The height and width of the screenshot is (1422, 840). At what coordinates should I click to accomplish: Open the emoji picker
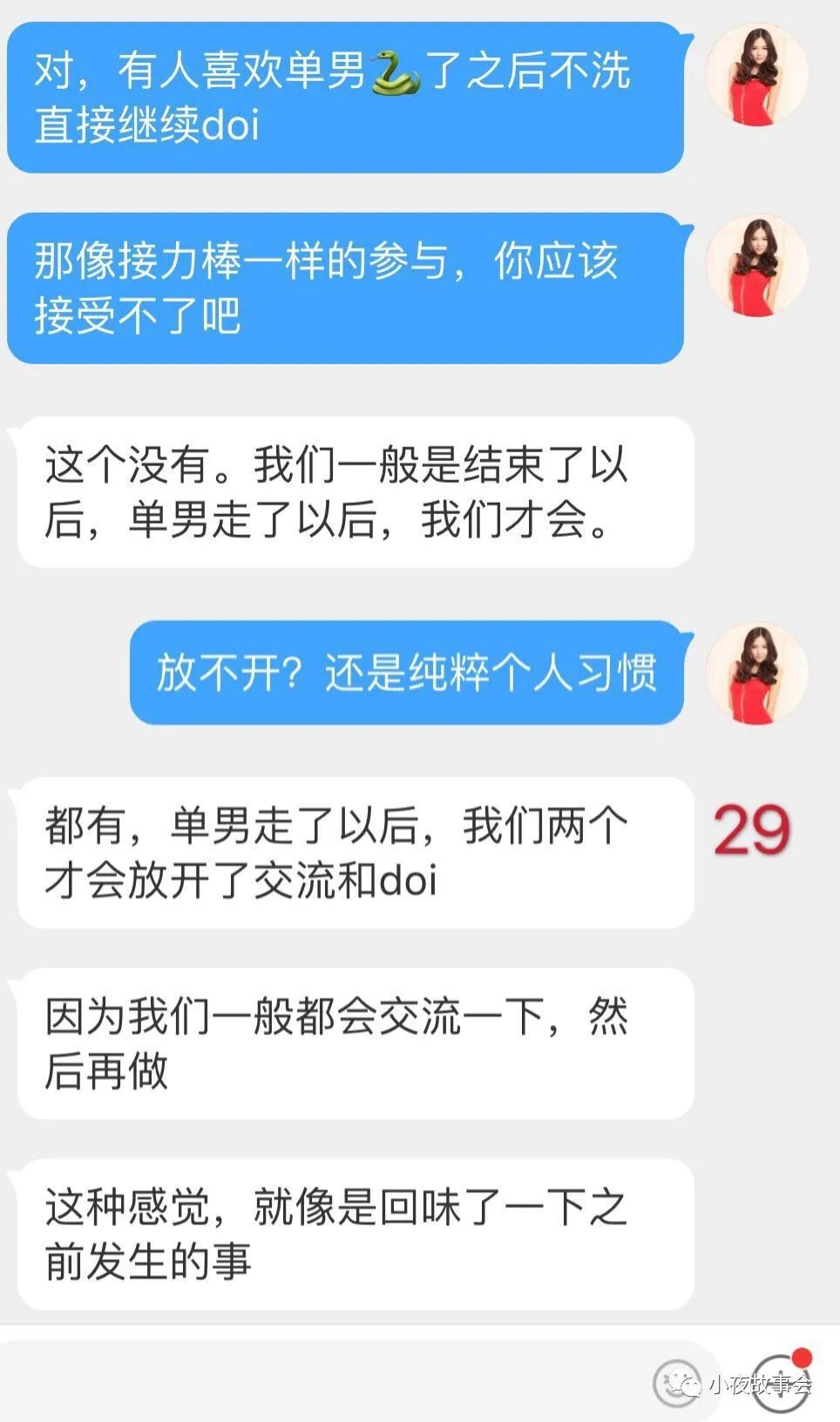tap(678, 1384)
